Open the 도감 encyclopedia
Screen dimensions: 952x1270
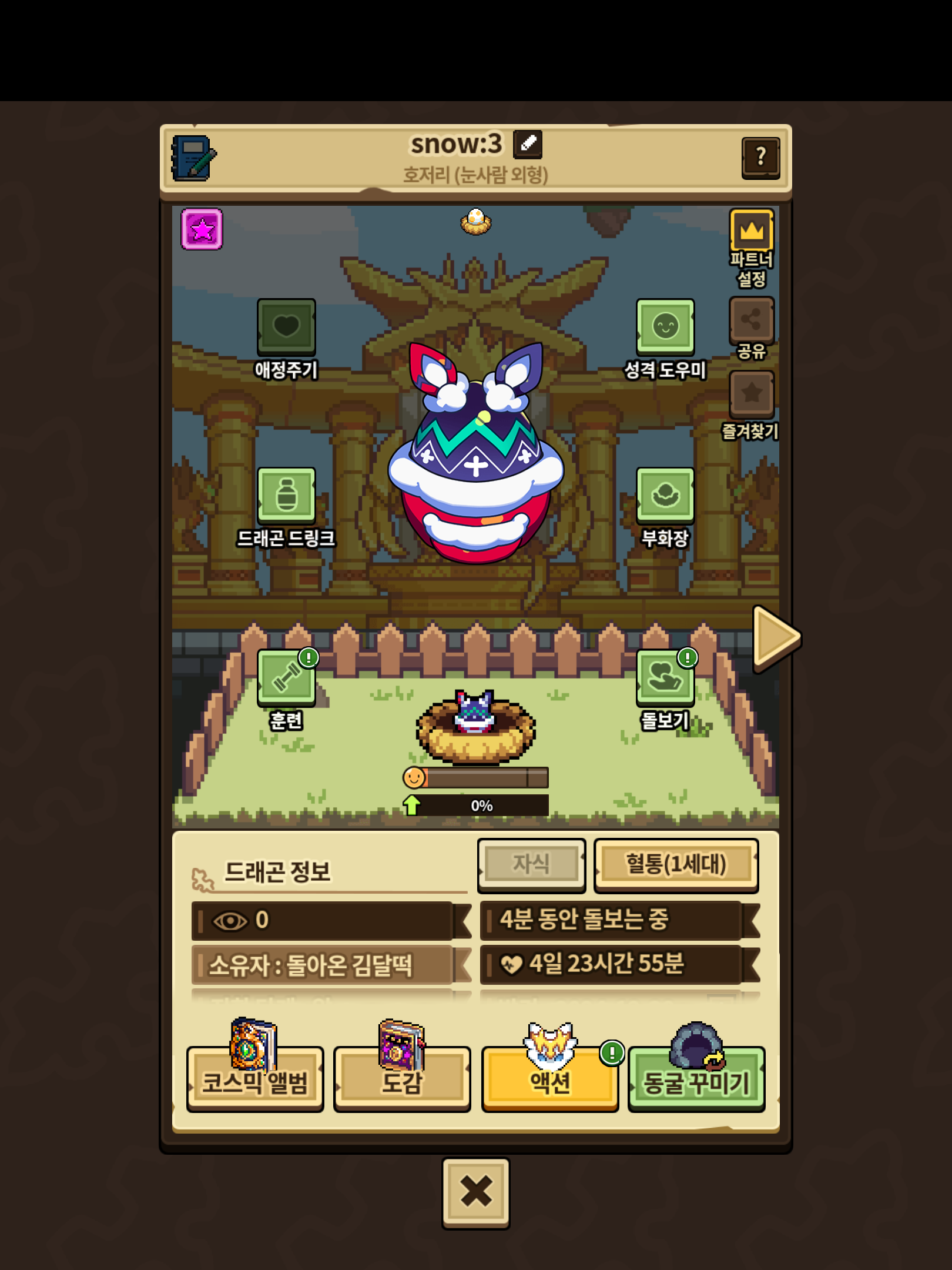(x=402, y=1079)
